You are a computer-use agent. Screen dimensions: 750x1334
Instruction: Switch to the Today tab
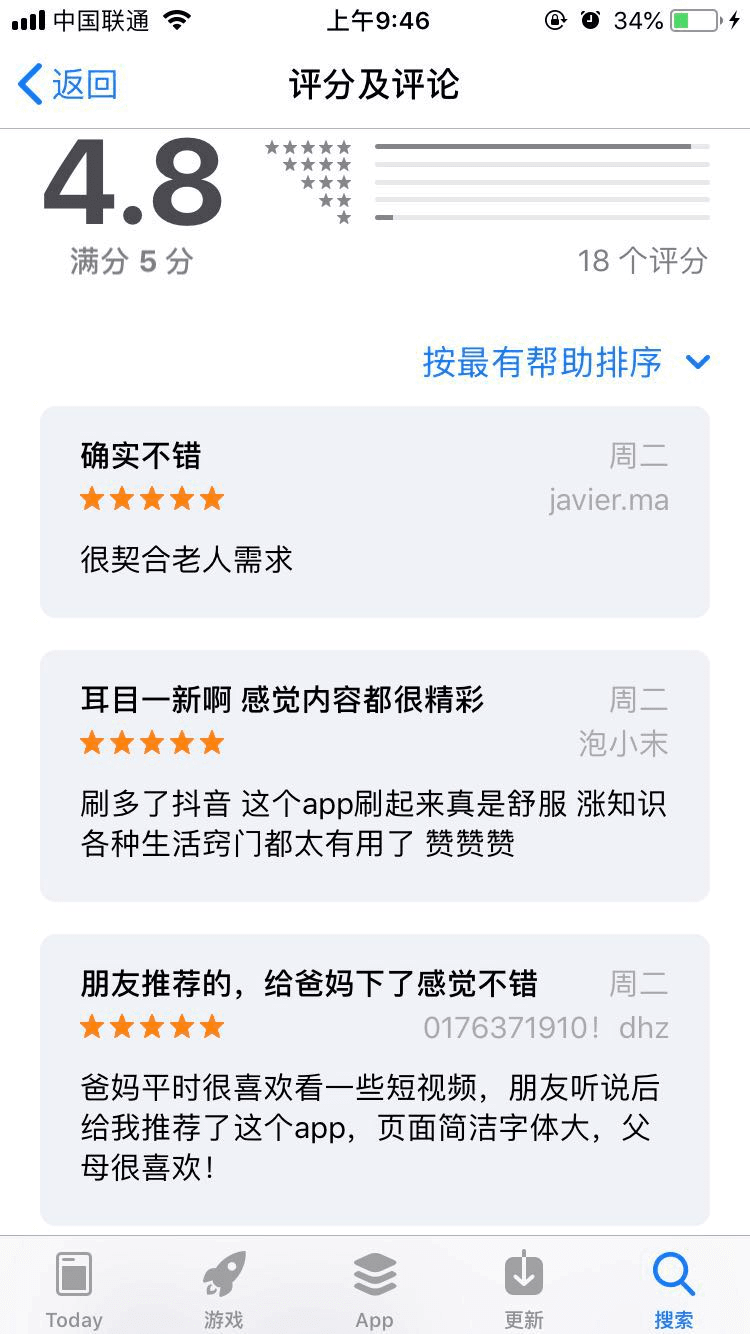tap(74, 1288)
